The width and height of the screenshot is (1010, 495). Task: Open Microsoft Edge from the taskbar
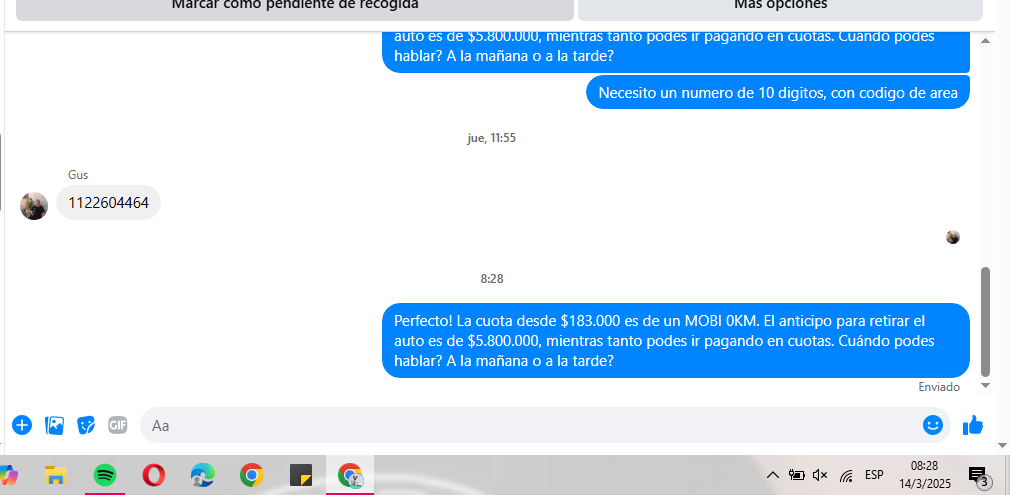click(202, 475)
